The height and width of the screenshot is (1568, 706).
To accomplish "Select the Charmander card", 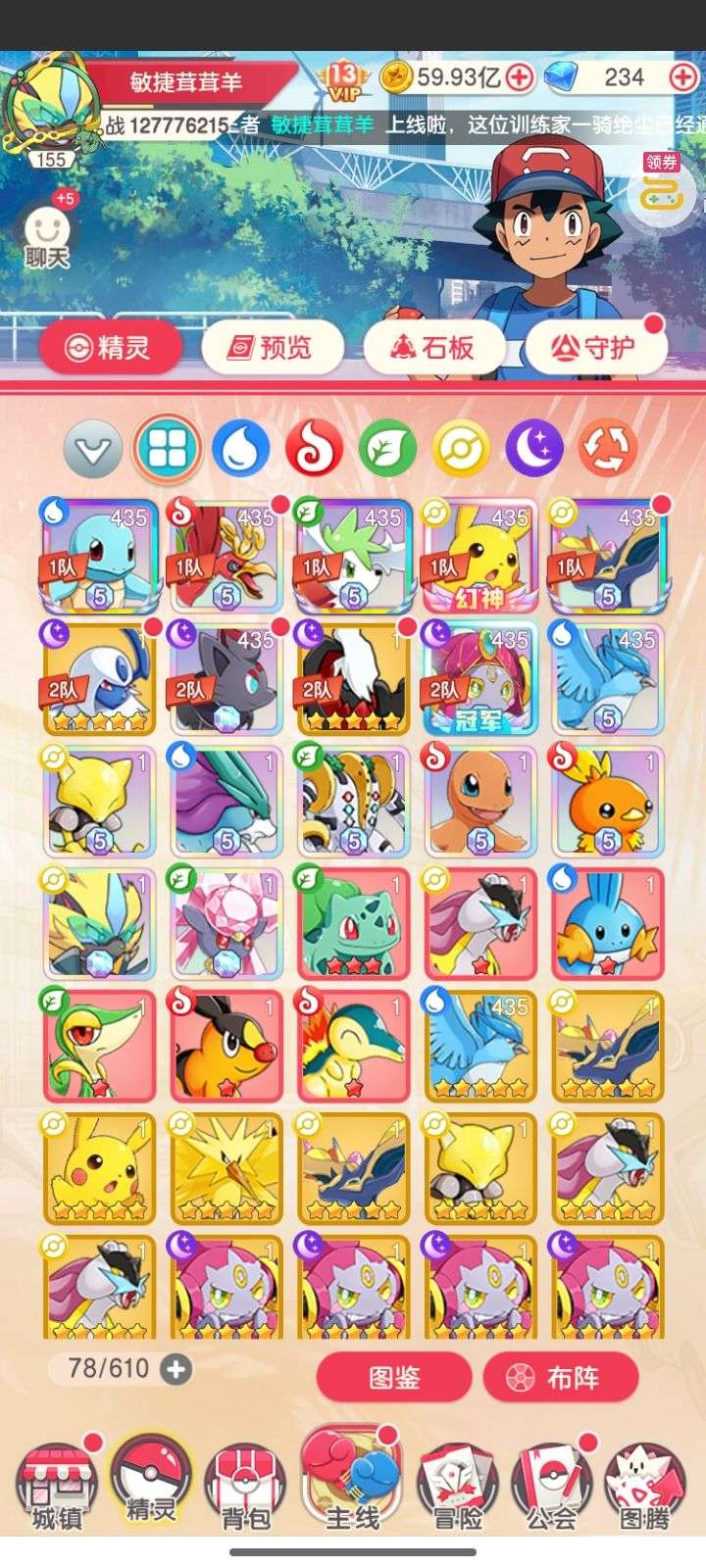I will pos(480,800).
